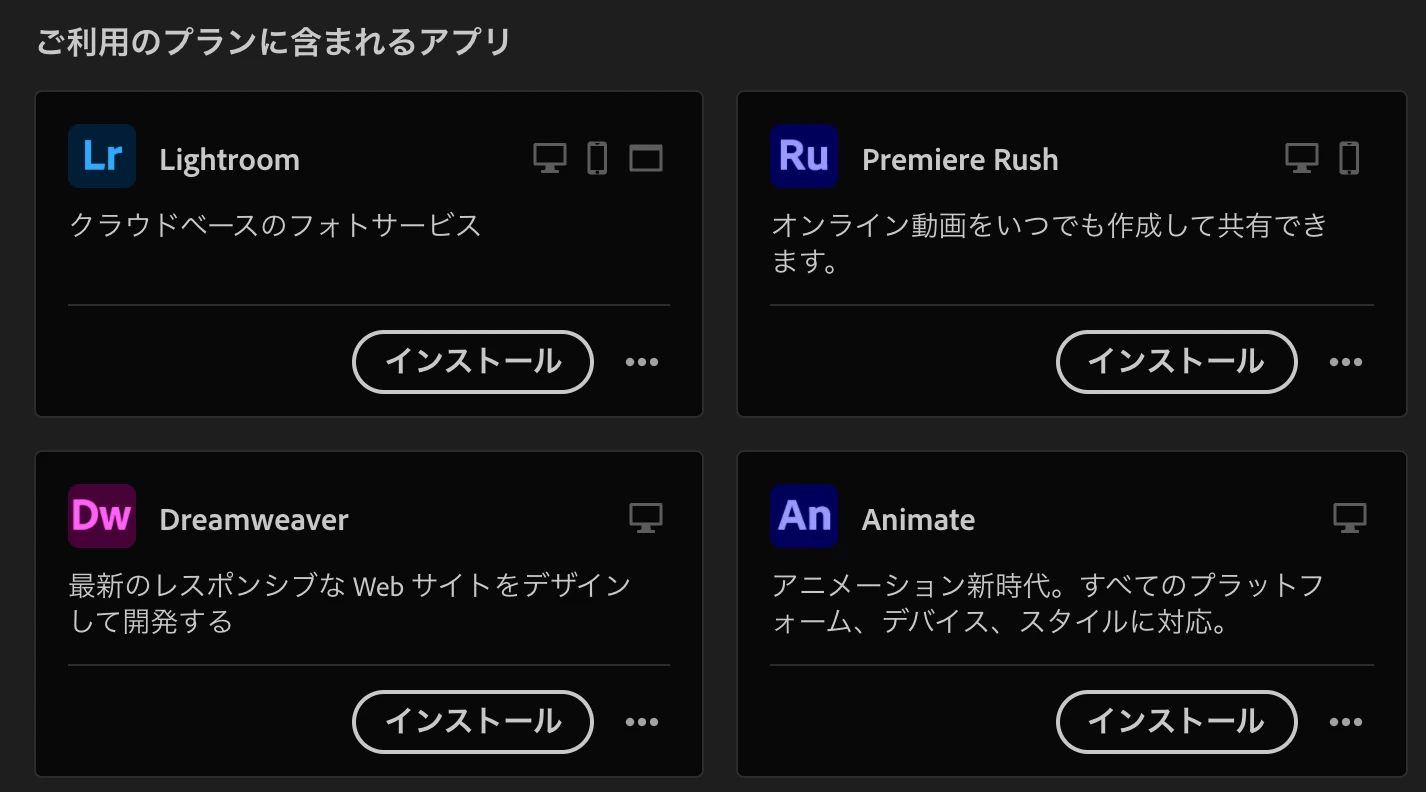Install Premiere Rush

1176,361
